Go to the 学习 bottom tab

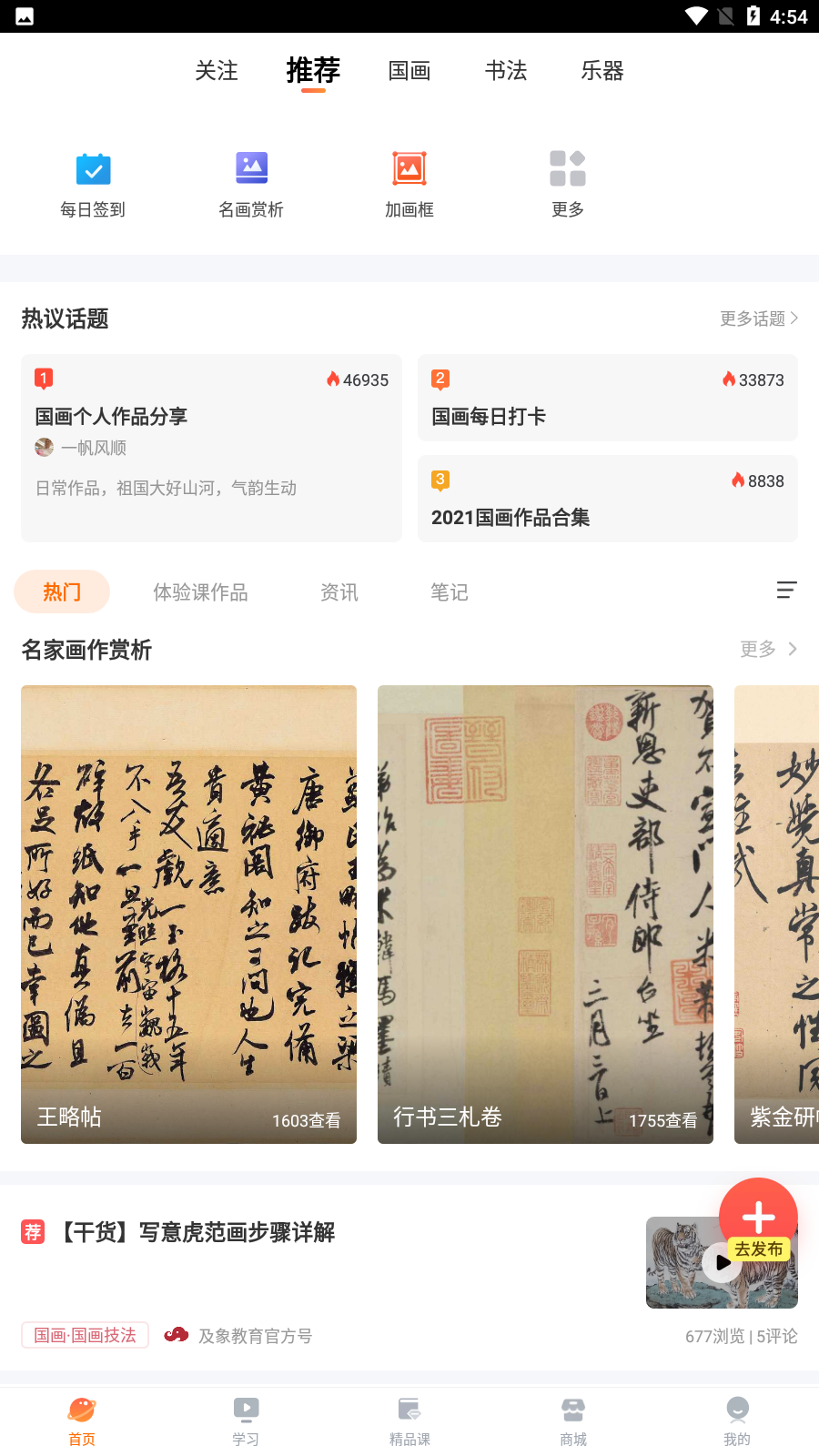click(x=246, y=1421)
